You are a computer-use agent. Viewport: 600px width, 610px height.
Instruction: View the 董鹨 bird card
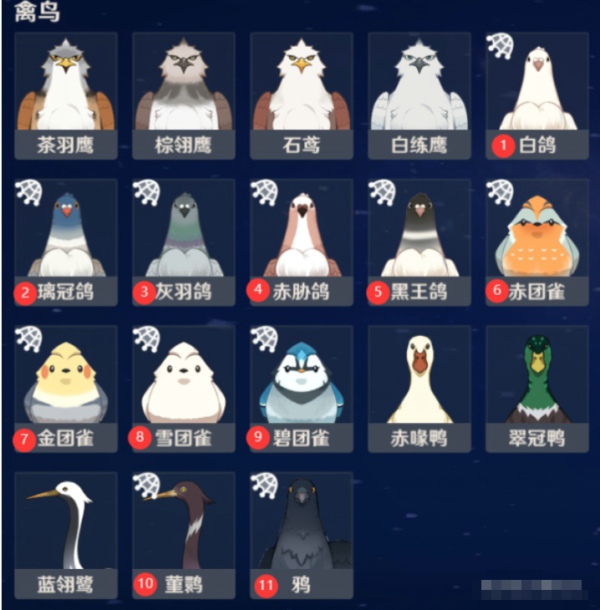(x=184, y=534)
